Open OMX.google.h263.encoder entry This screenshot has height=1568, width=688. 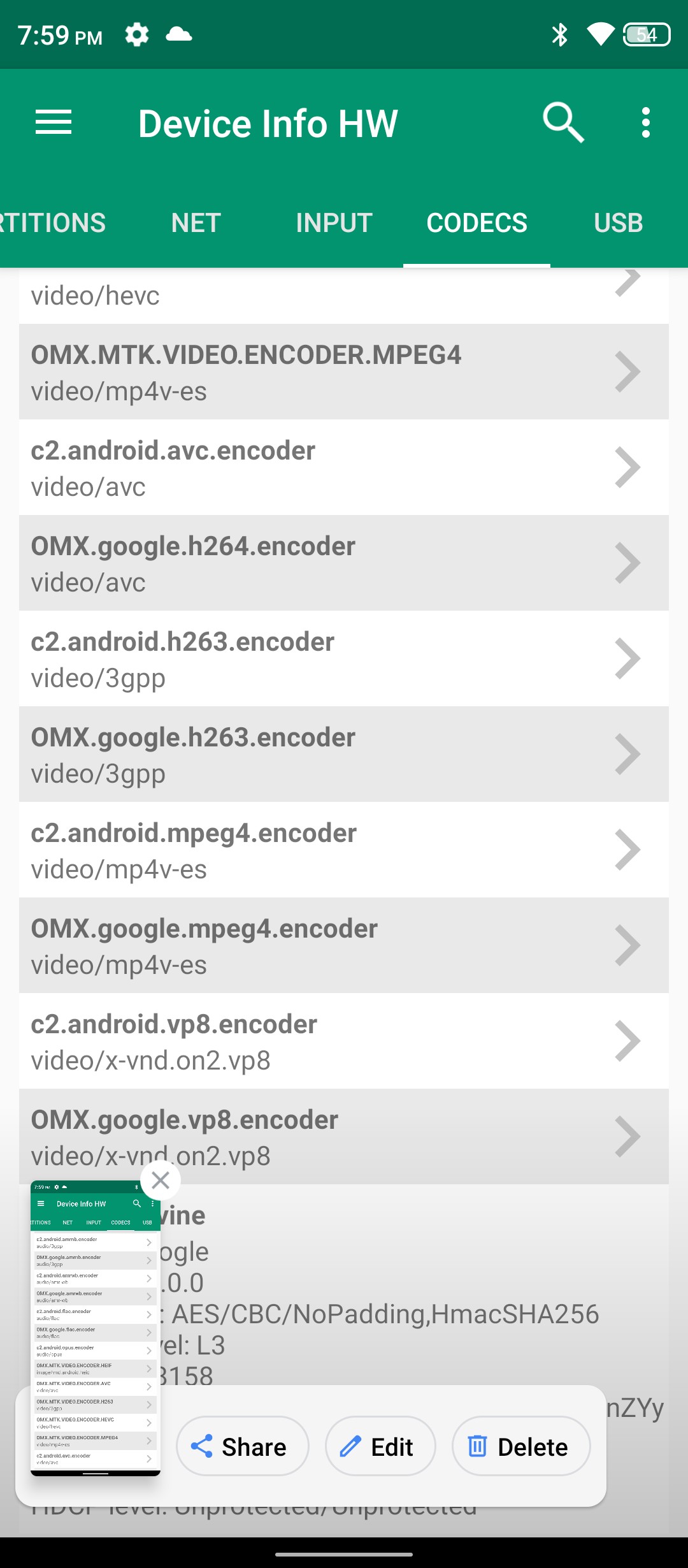point(344,755)
